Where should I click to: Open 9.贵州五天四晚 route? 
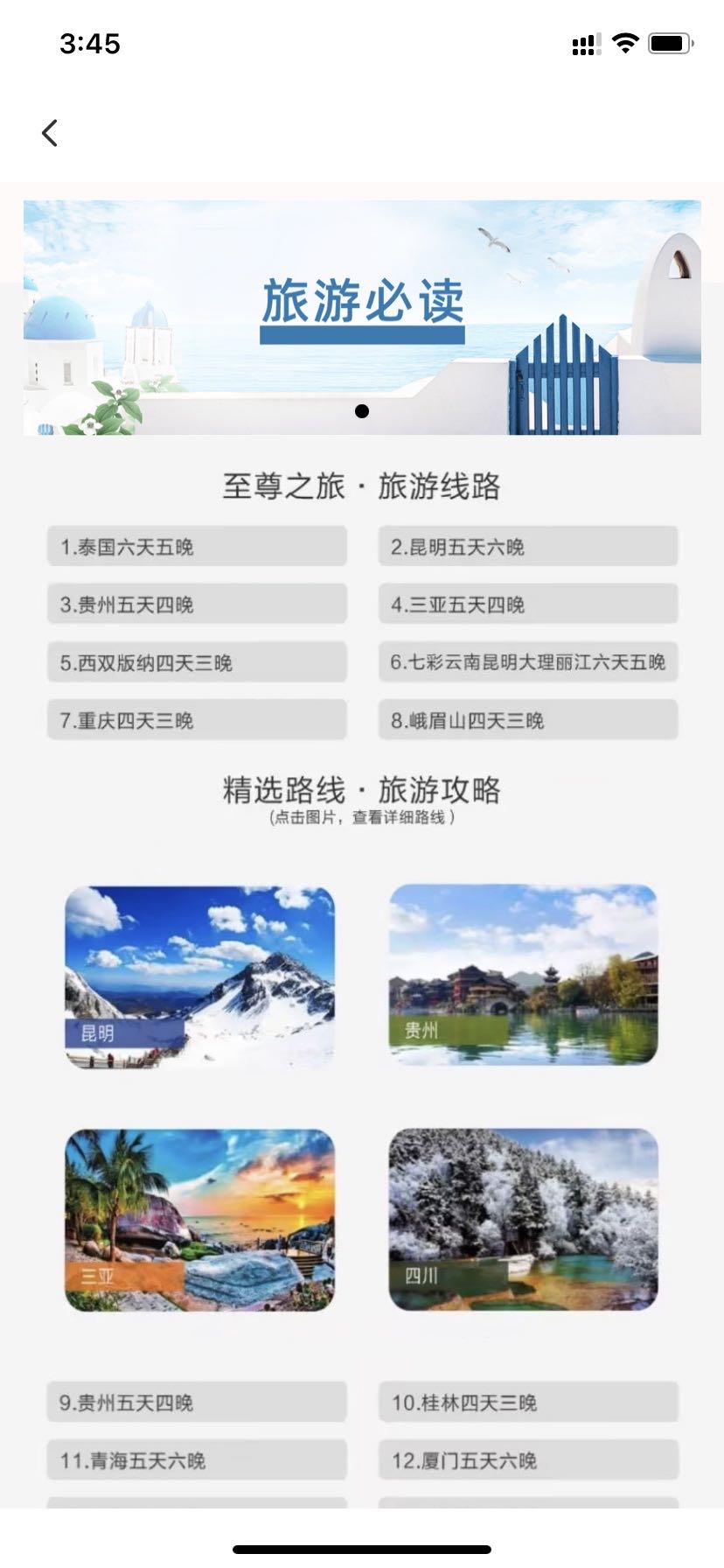click(x=197, y=1403)
